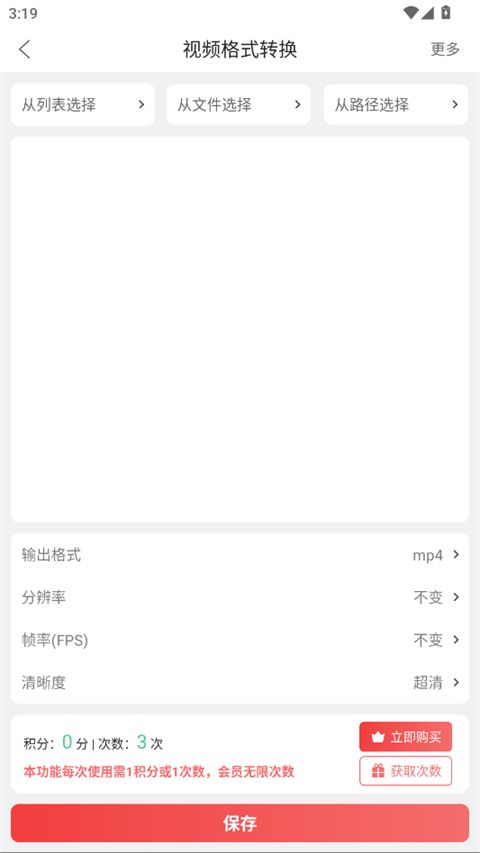Adjust the 帧率(FPS) option

pyautogui.click(x=240, y=640)
